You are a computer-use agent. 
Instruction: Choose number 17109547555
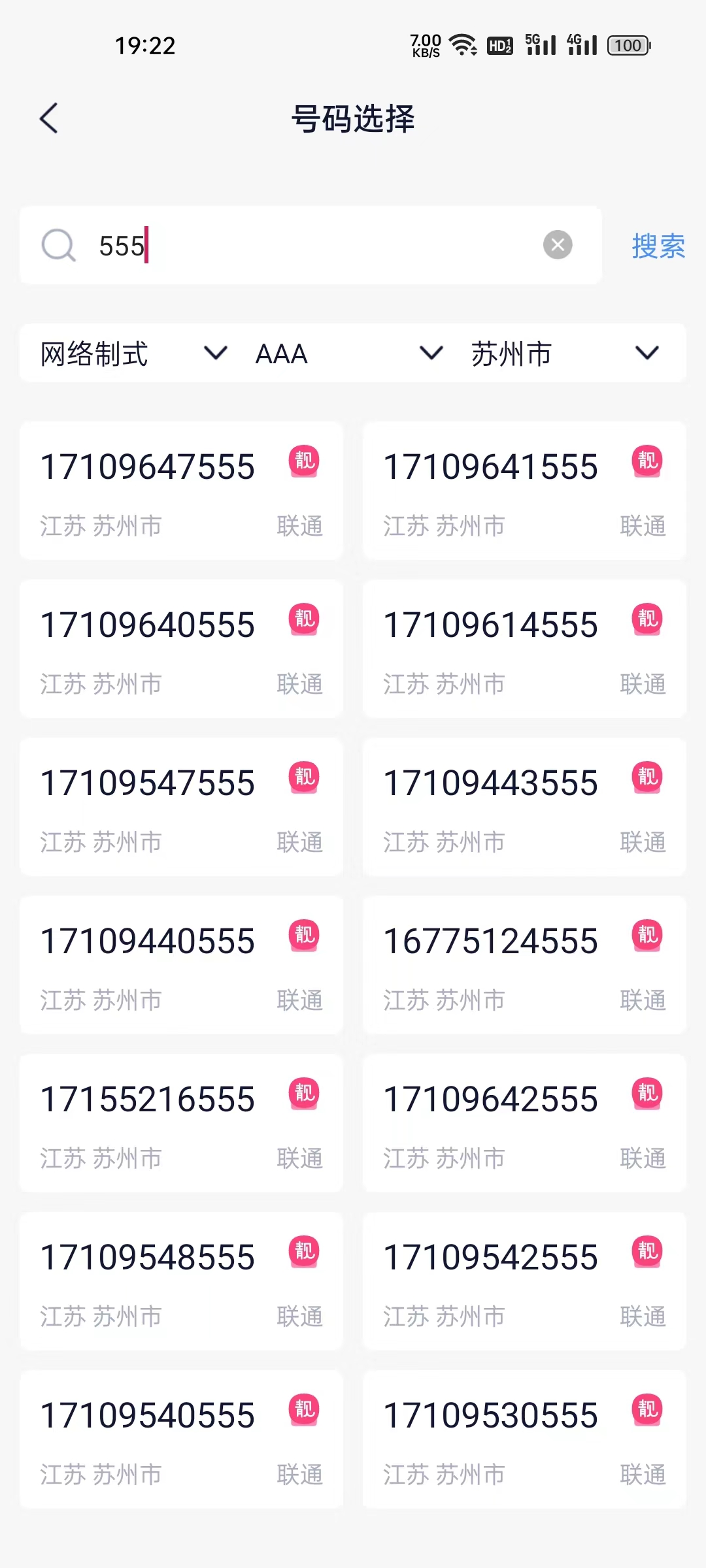pos(181,807)
